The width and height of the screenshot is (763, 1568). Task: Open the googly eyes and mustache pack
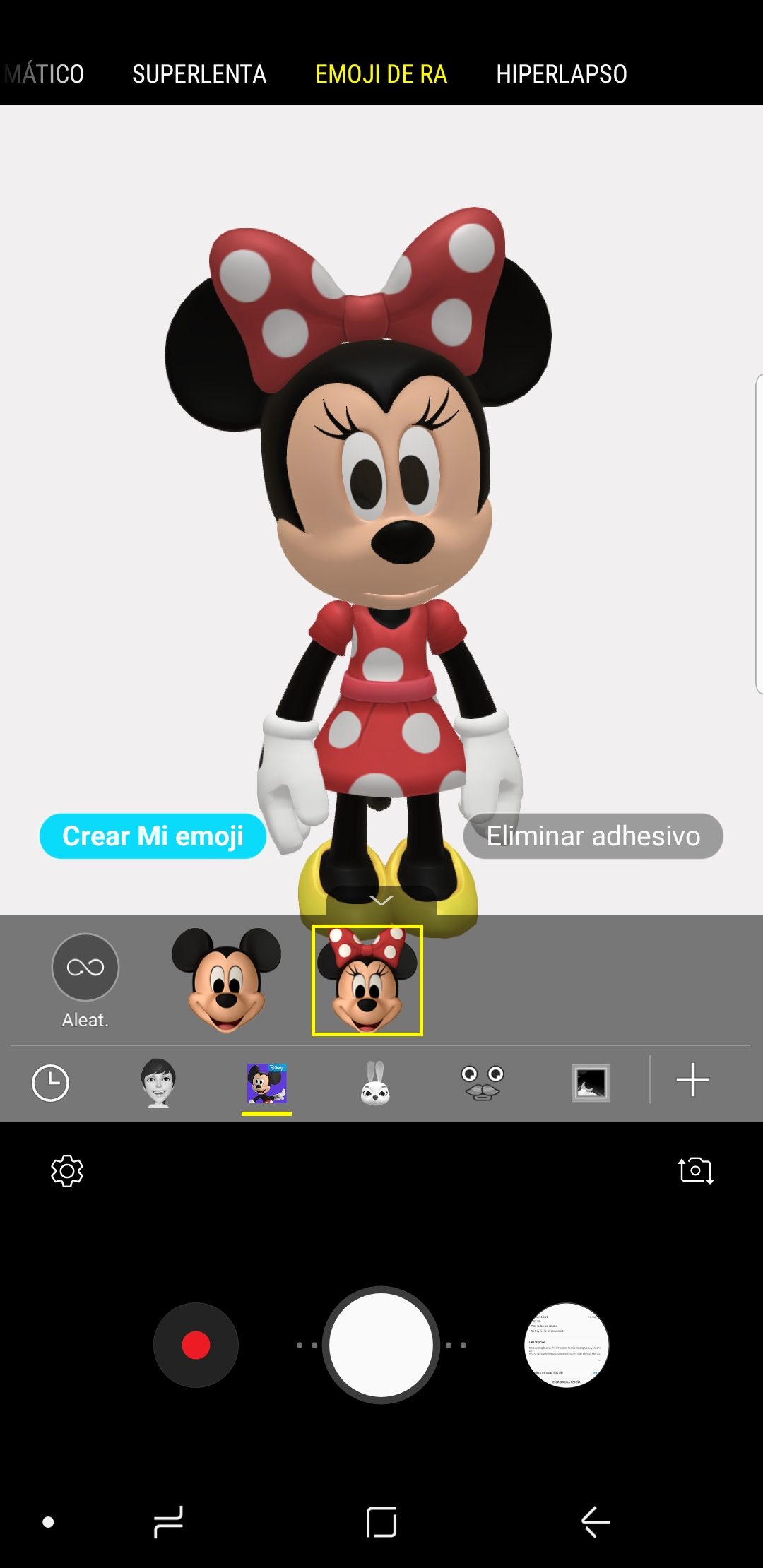pyautogui.click(x=482, y=1081)
